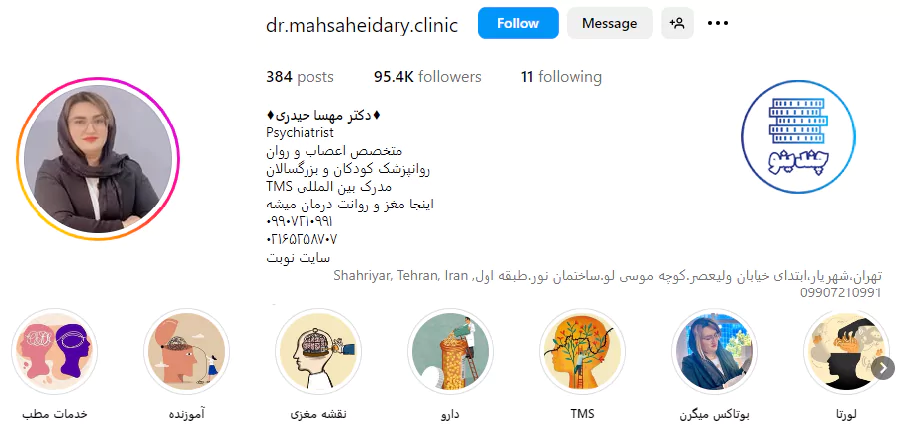Show more highlights with the right arrow

pyautogui.click(x=883, y=368)
